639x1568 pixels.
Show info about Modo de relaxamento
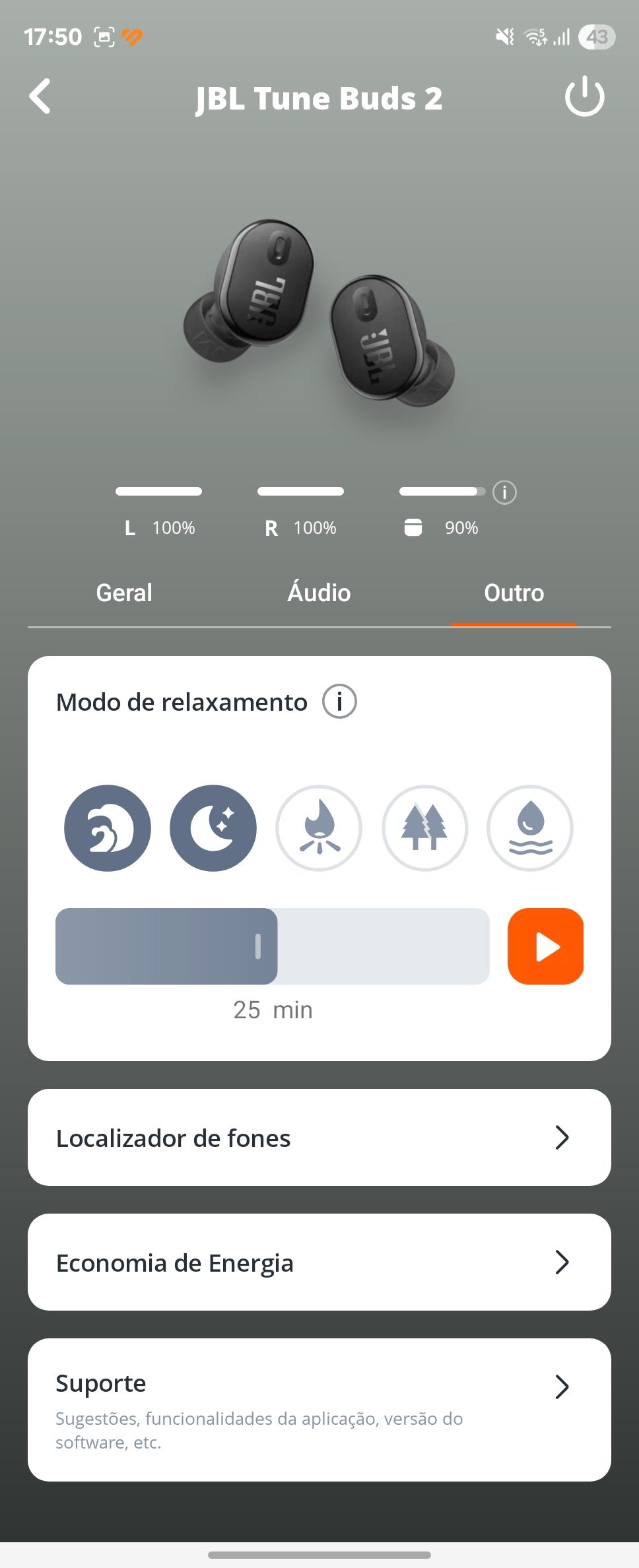(339, 702)
